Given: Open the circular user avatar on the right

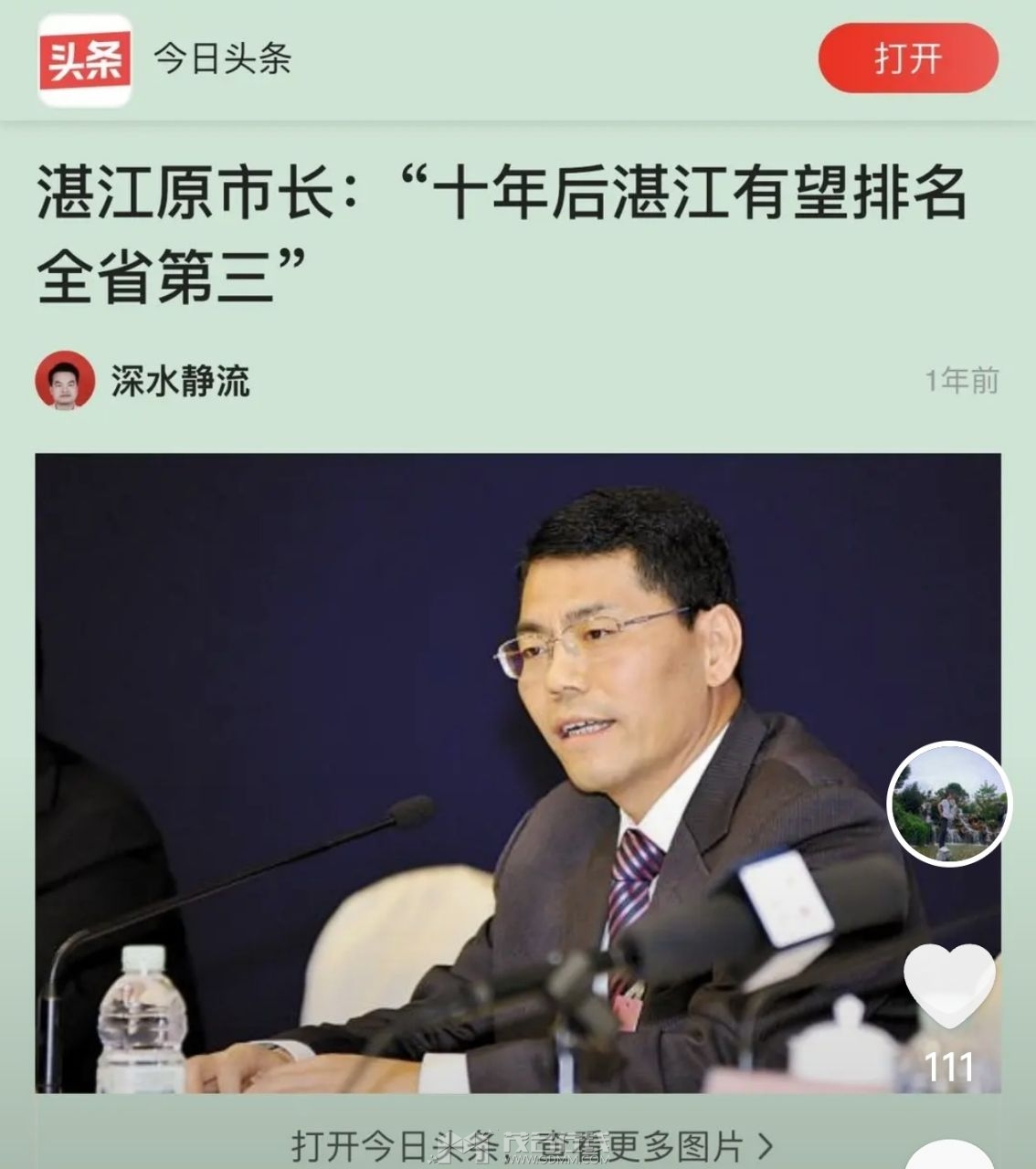Looking at the screenshot, I should [949, 804].
